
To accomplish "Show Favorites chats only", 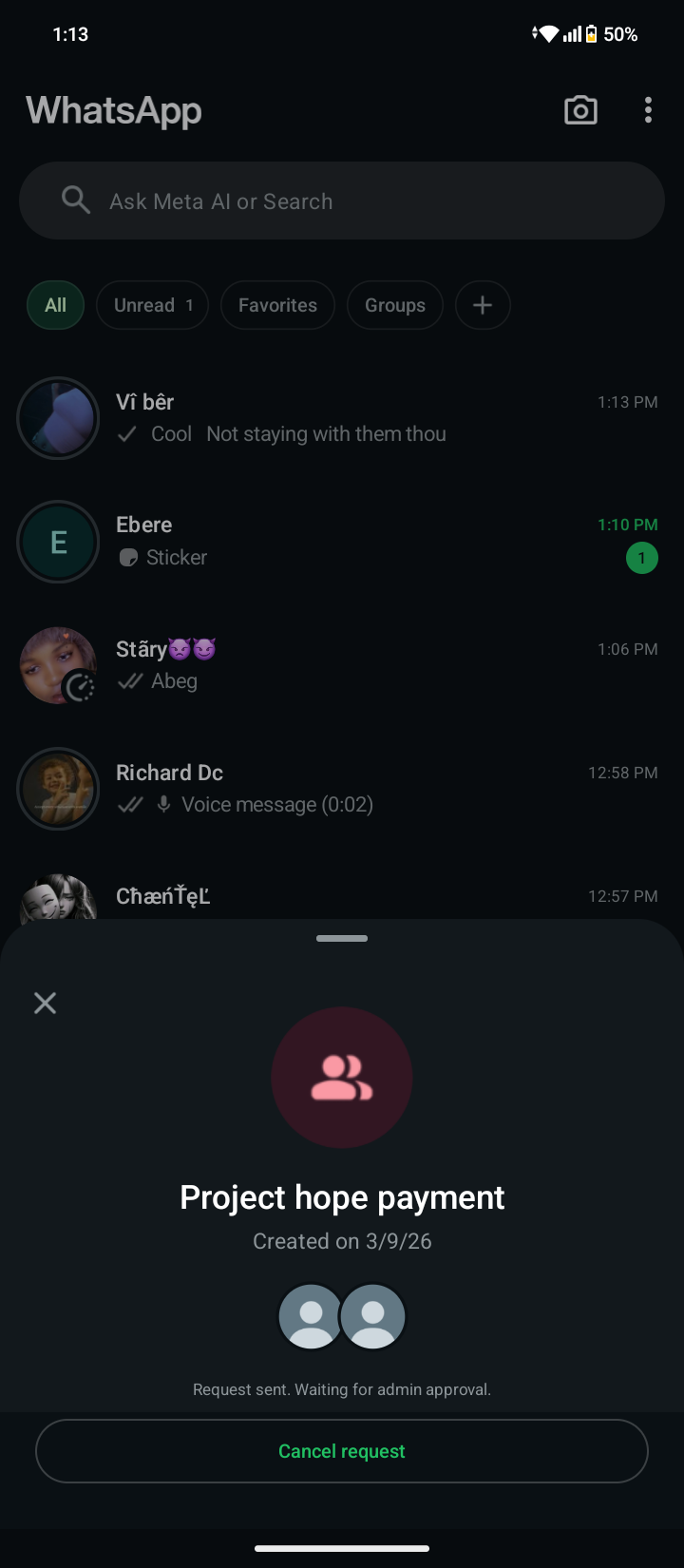I will point(277,305).
